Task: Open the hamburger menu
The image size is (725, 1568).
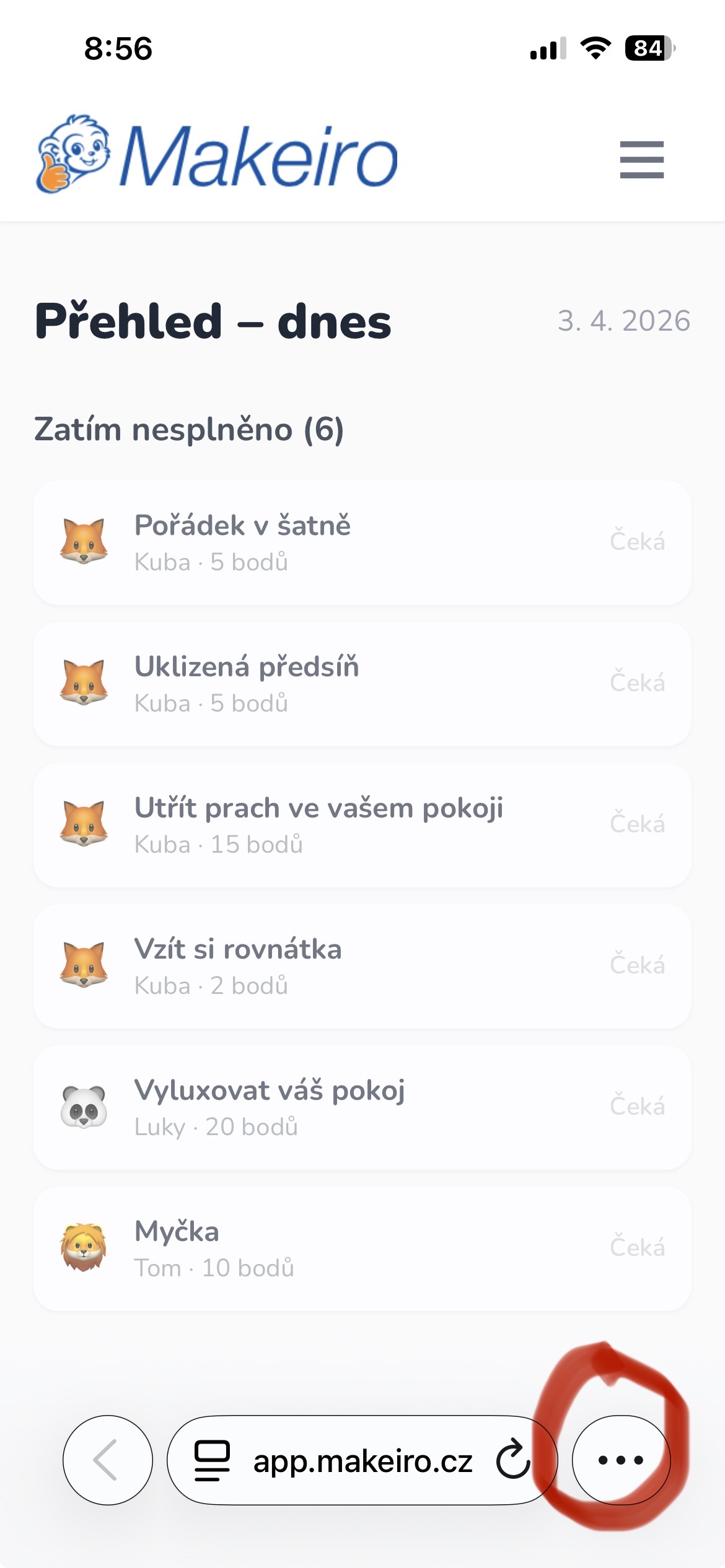Action: pyautogui.click(x=641, y=159)
